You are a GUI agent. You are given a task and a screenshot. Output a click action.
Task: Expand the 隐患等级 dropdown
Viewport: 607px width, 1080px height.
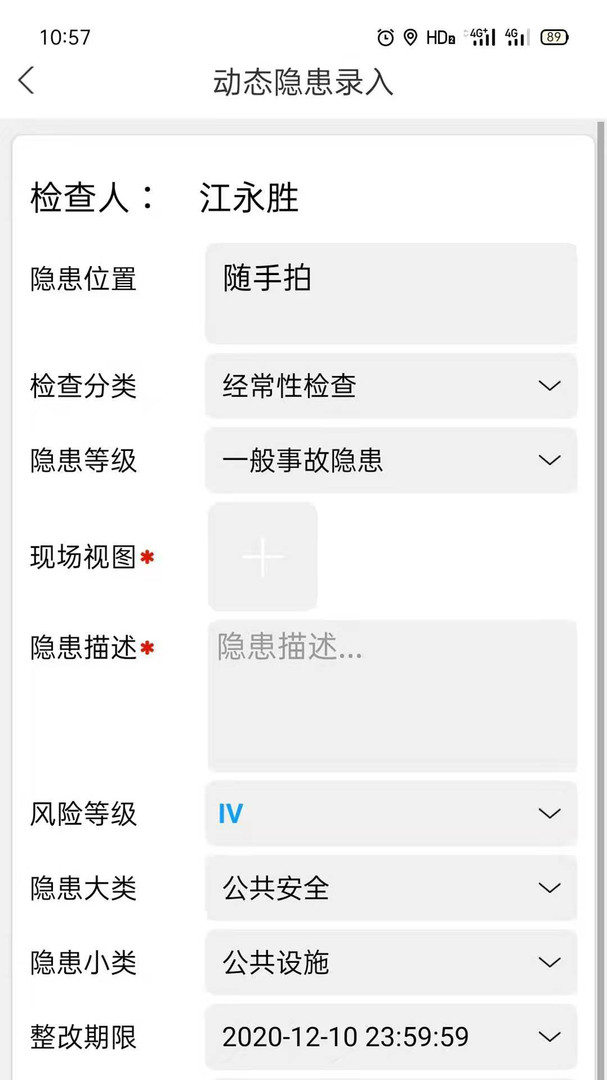391,460
